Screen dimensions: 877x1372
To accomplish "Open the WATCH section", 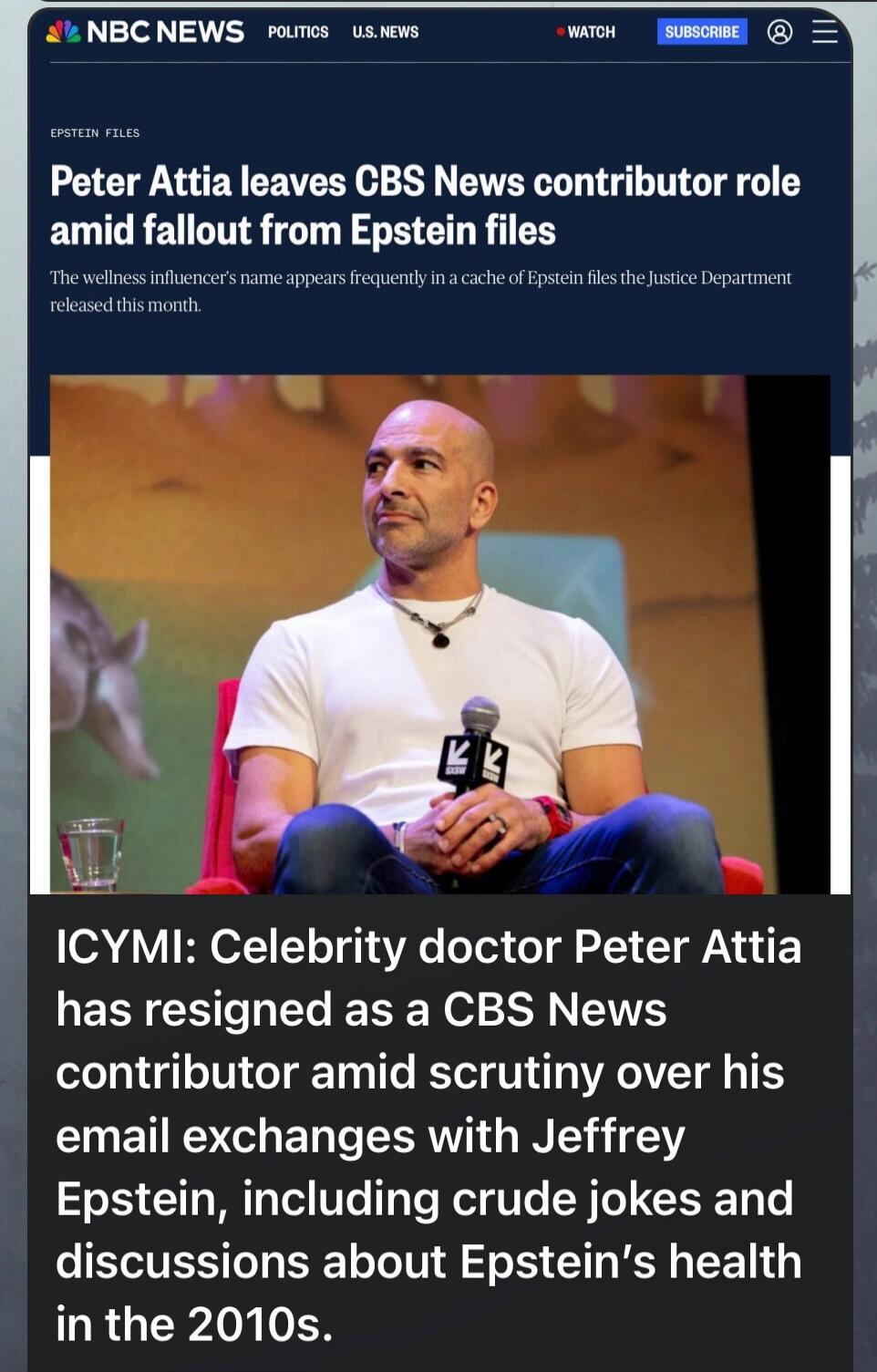I will 590,31.
